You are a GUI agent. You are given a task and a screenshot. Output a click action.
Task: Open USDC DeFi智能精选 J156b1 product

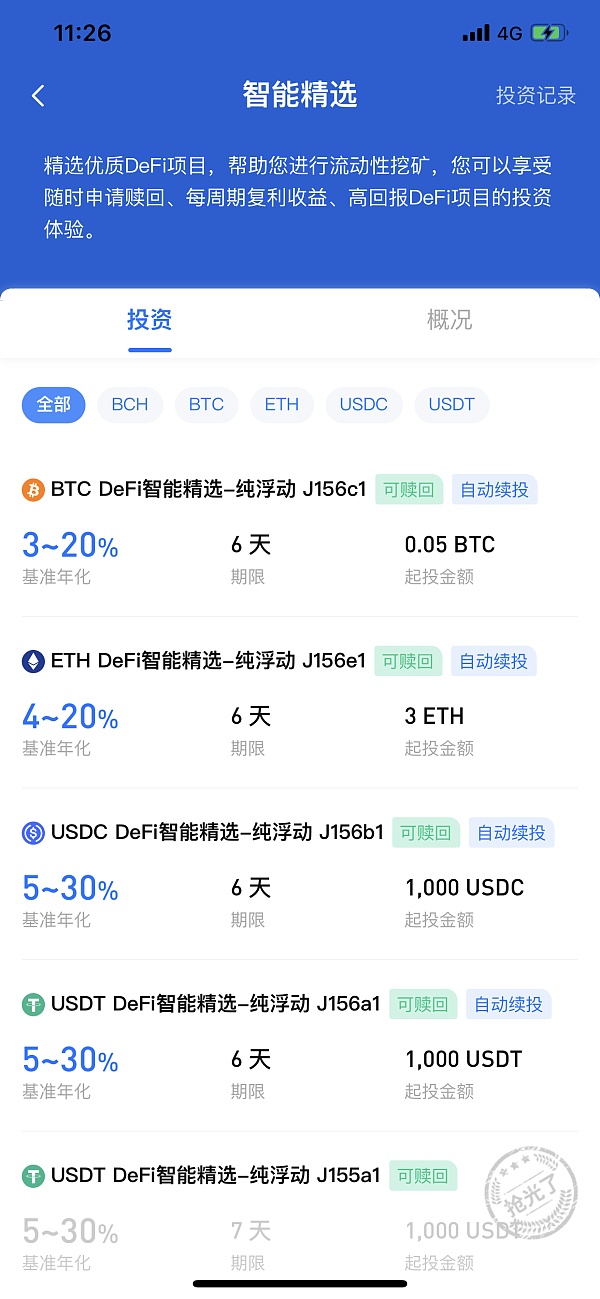pos(217,833)
